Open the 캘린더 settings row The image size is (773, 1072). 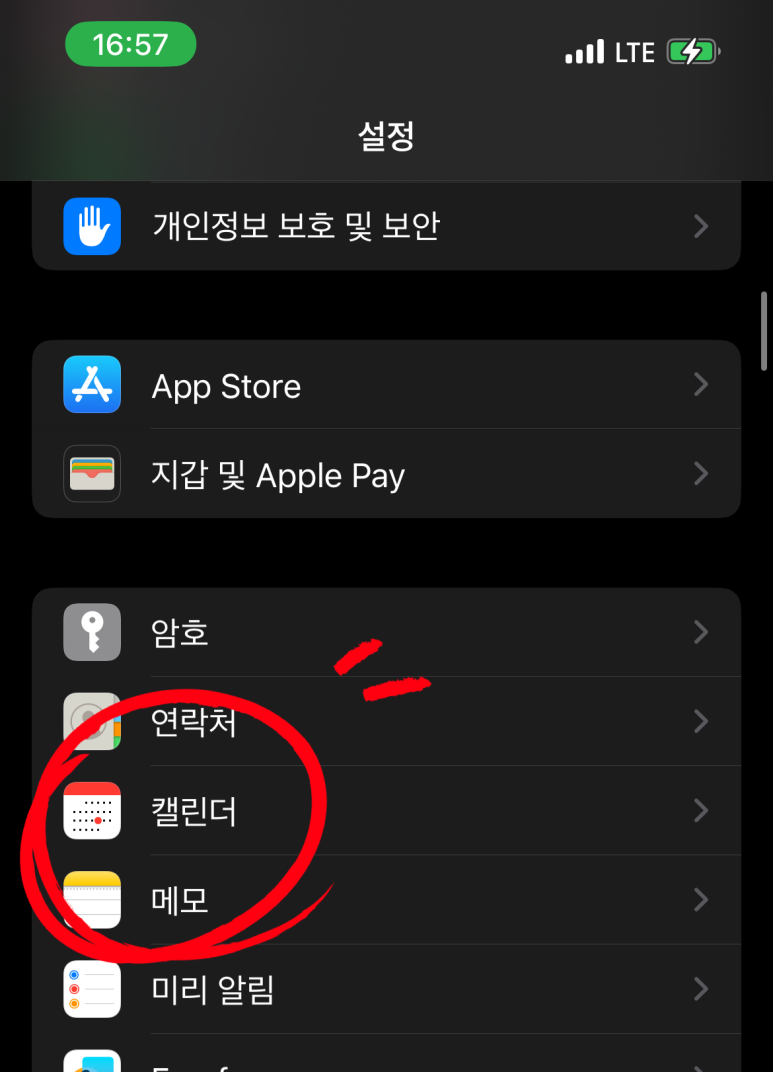pos(386,811)
